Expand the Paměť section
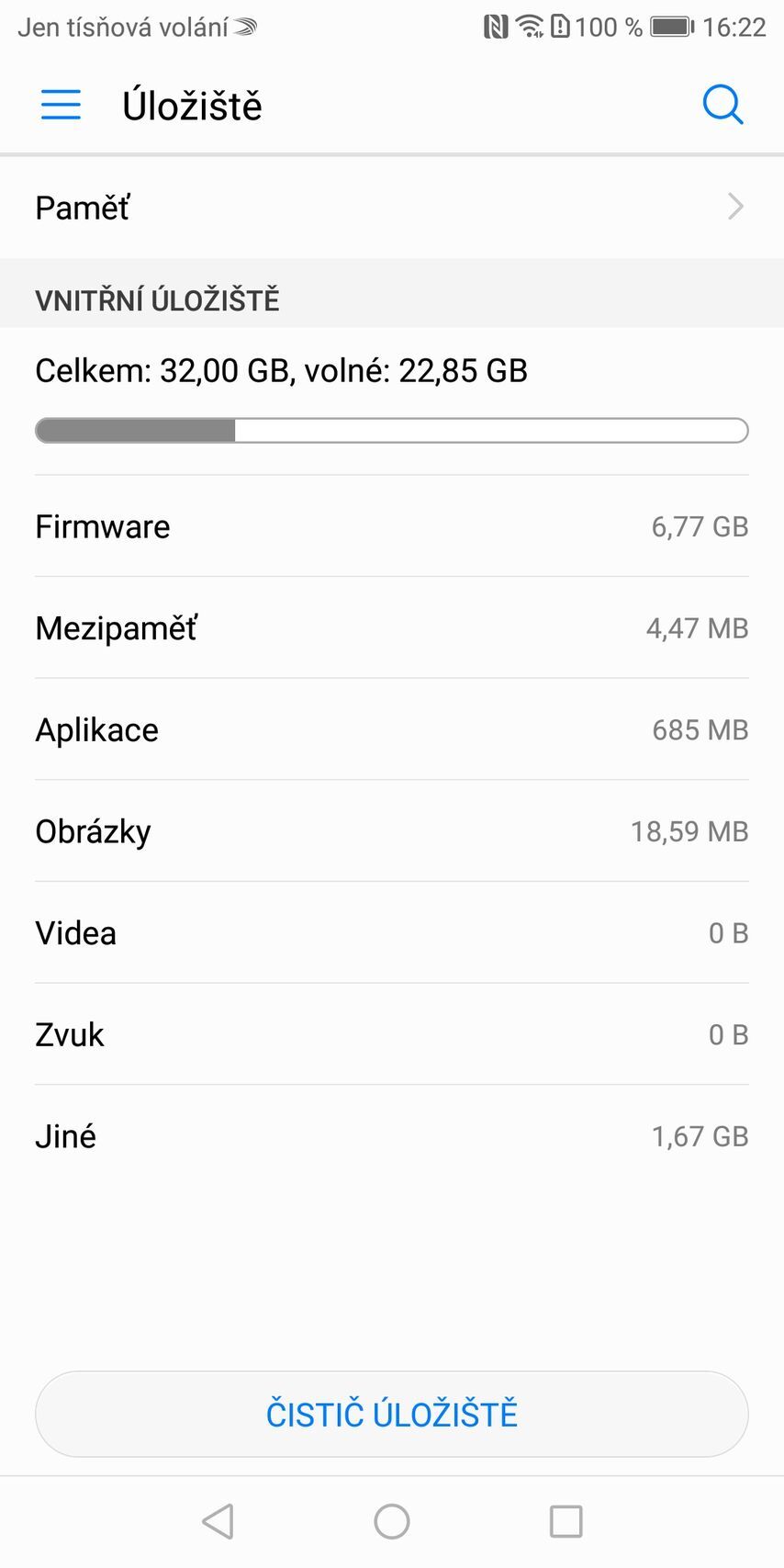784x1568 pixels. tap(392, 207)
